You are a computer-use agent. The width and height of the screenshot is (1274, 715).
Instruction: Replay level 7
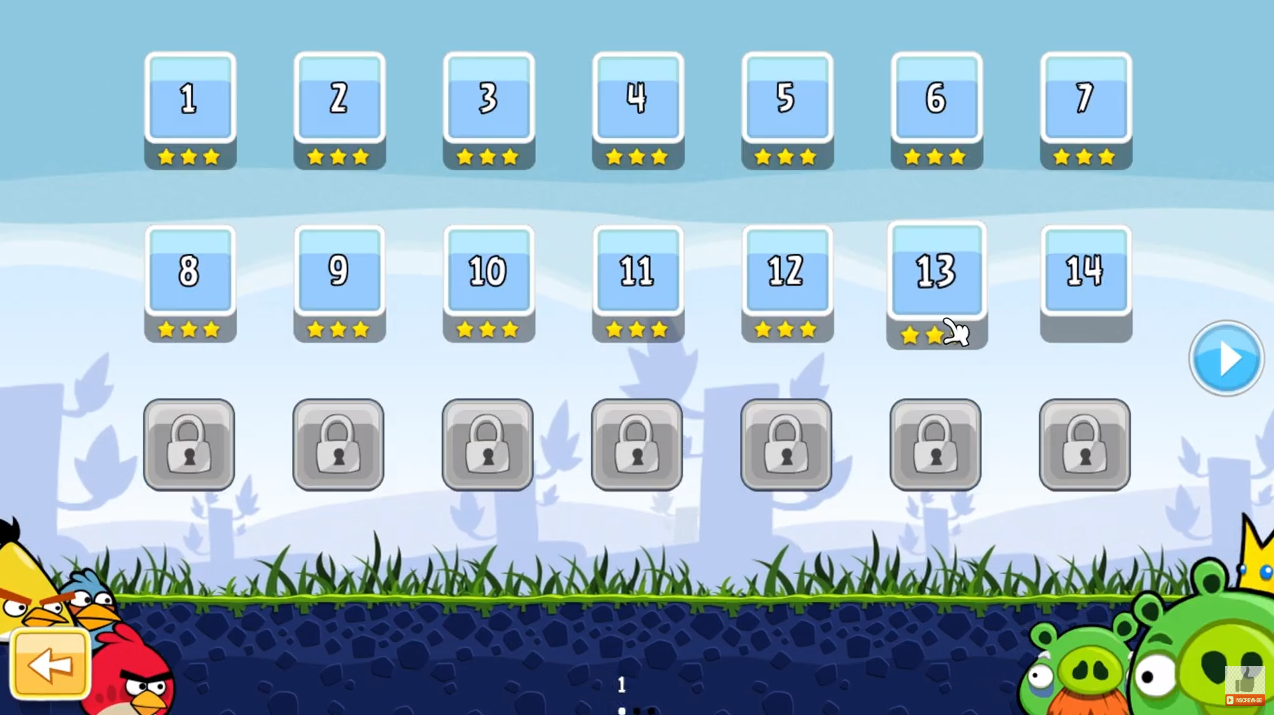click(1085, 100)
